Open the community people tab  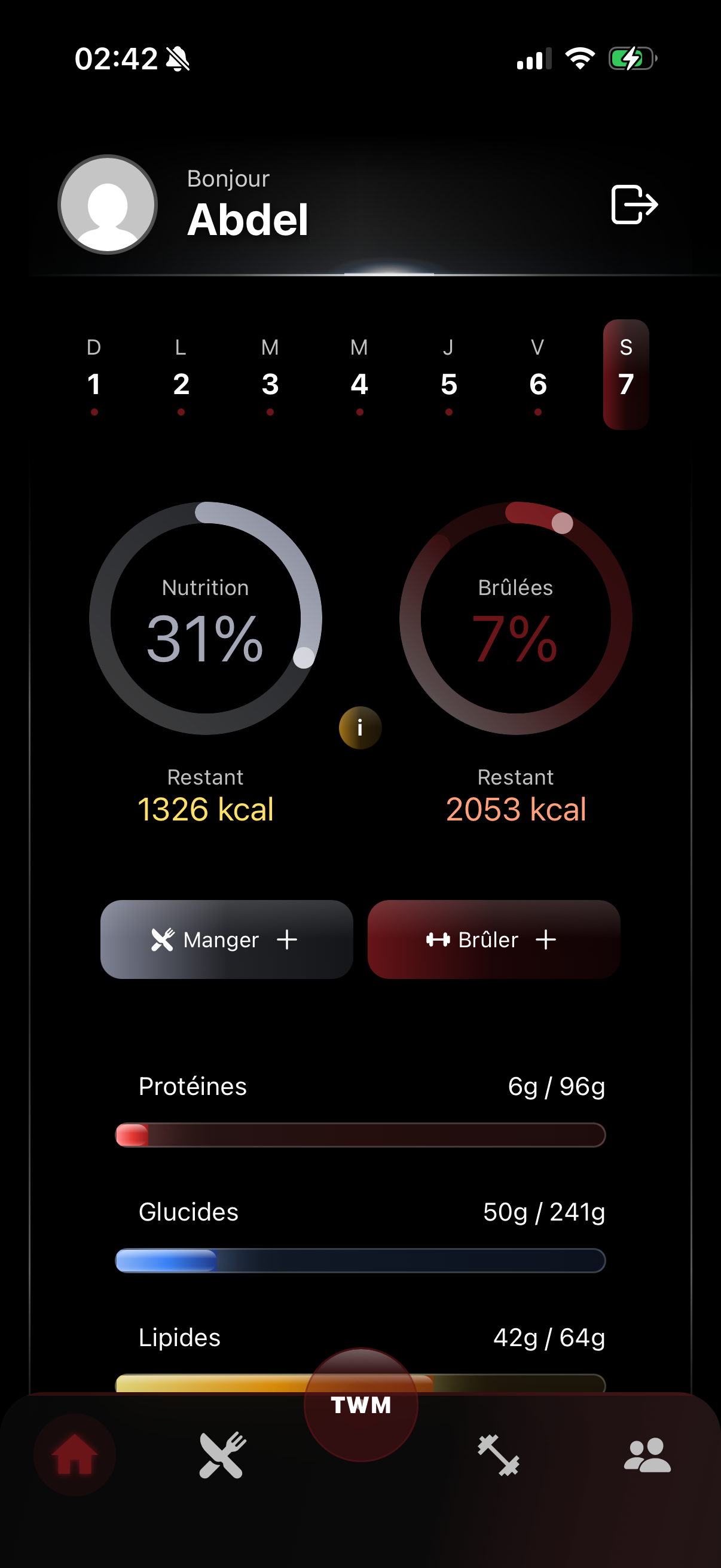(647, 1455)
